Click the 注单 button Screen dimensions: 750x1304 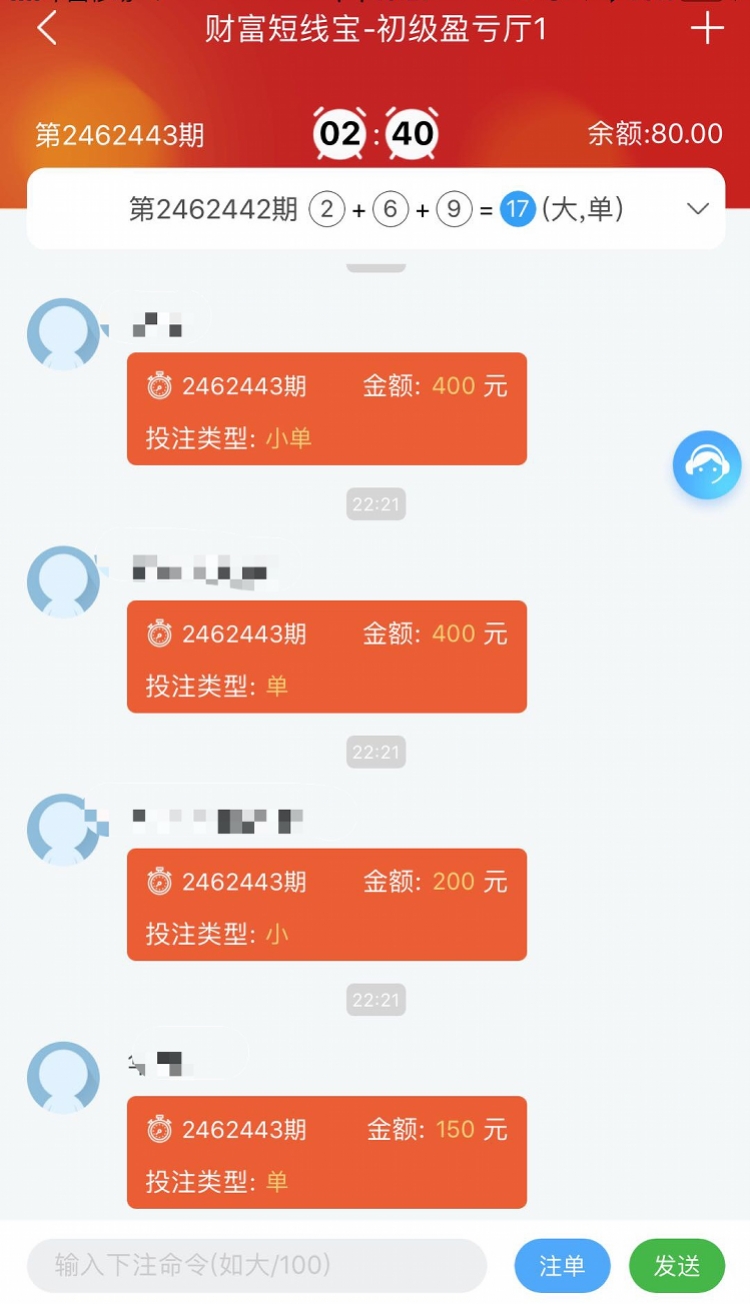pos(562,1265)
